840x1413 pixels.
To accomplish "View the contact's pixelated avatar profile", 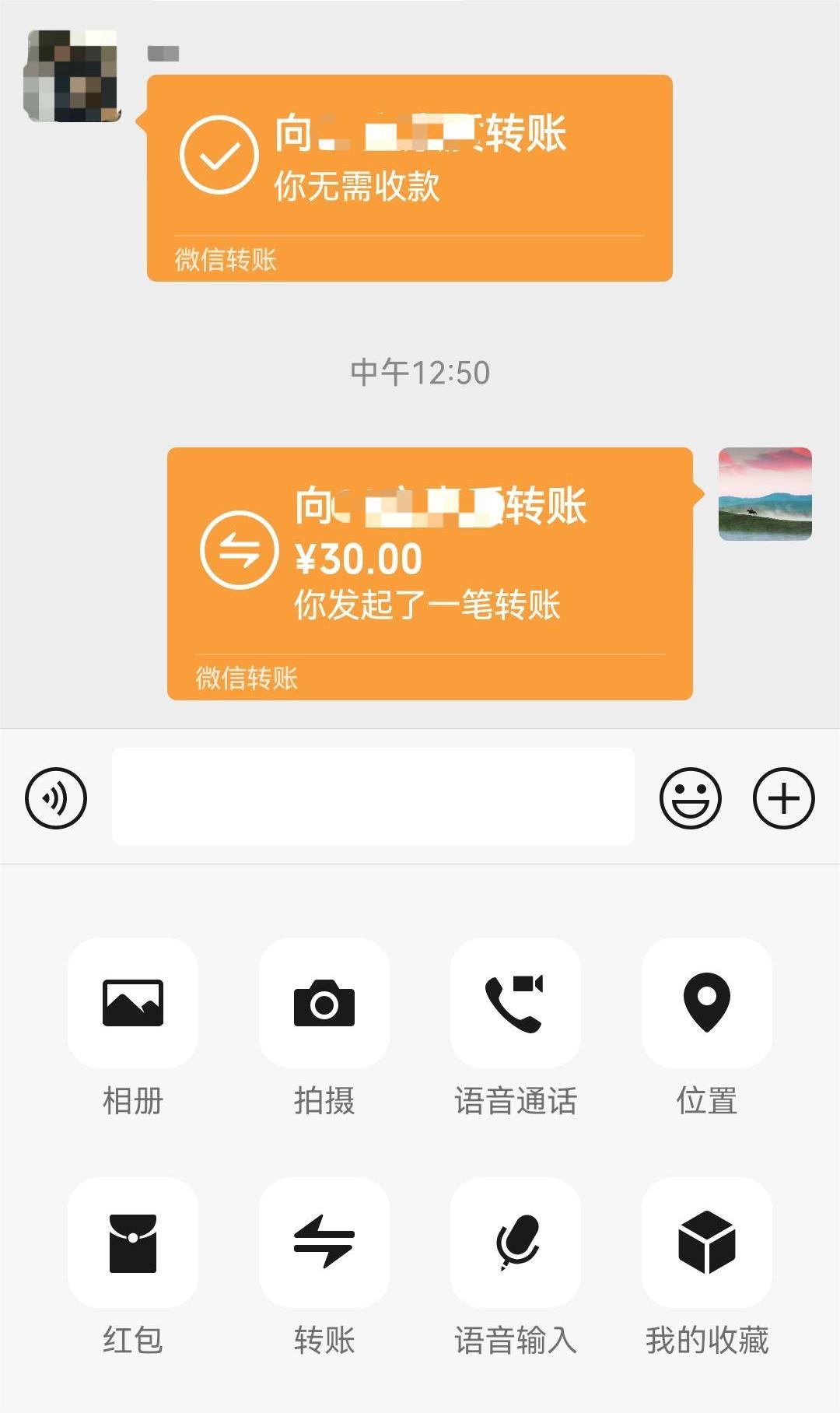I will [72, 76].
